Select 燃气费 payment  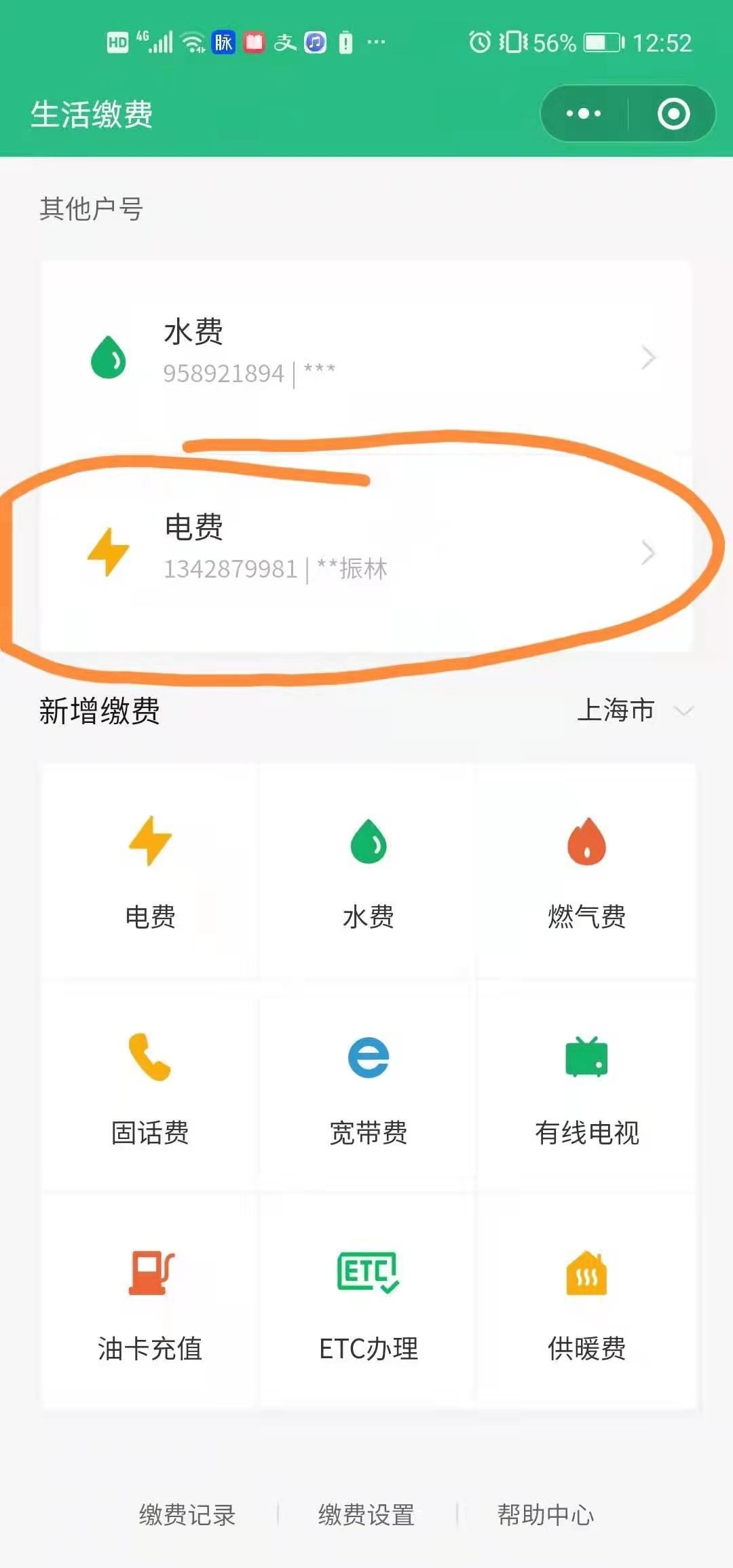586,872
